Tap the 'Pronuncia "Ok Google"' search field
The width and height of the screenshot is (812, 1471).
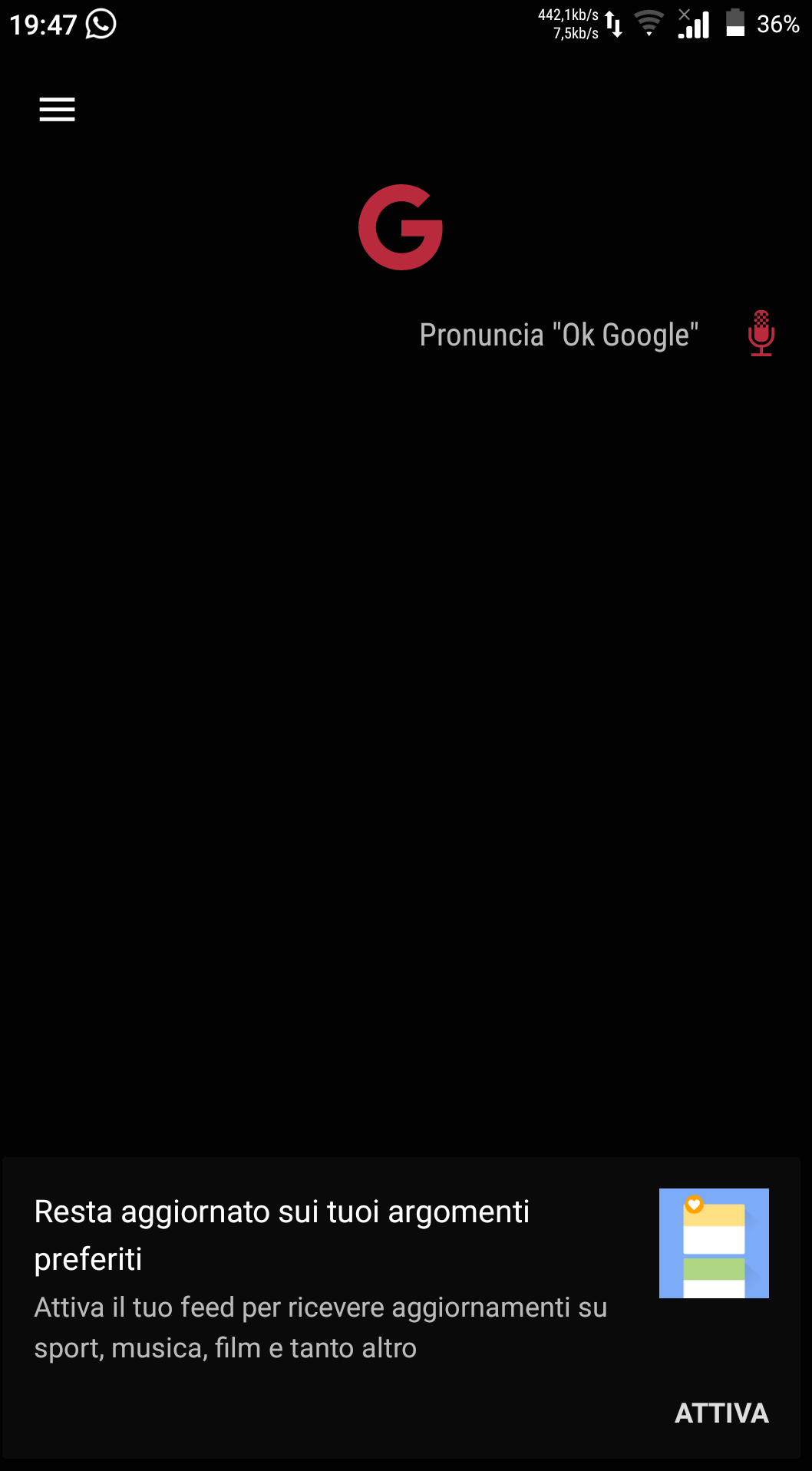click(559, 335)
